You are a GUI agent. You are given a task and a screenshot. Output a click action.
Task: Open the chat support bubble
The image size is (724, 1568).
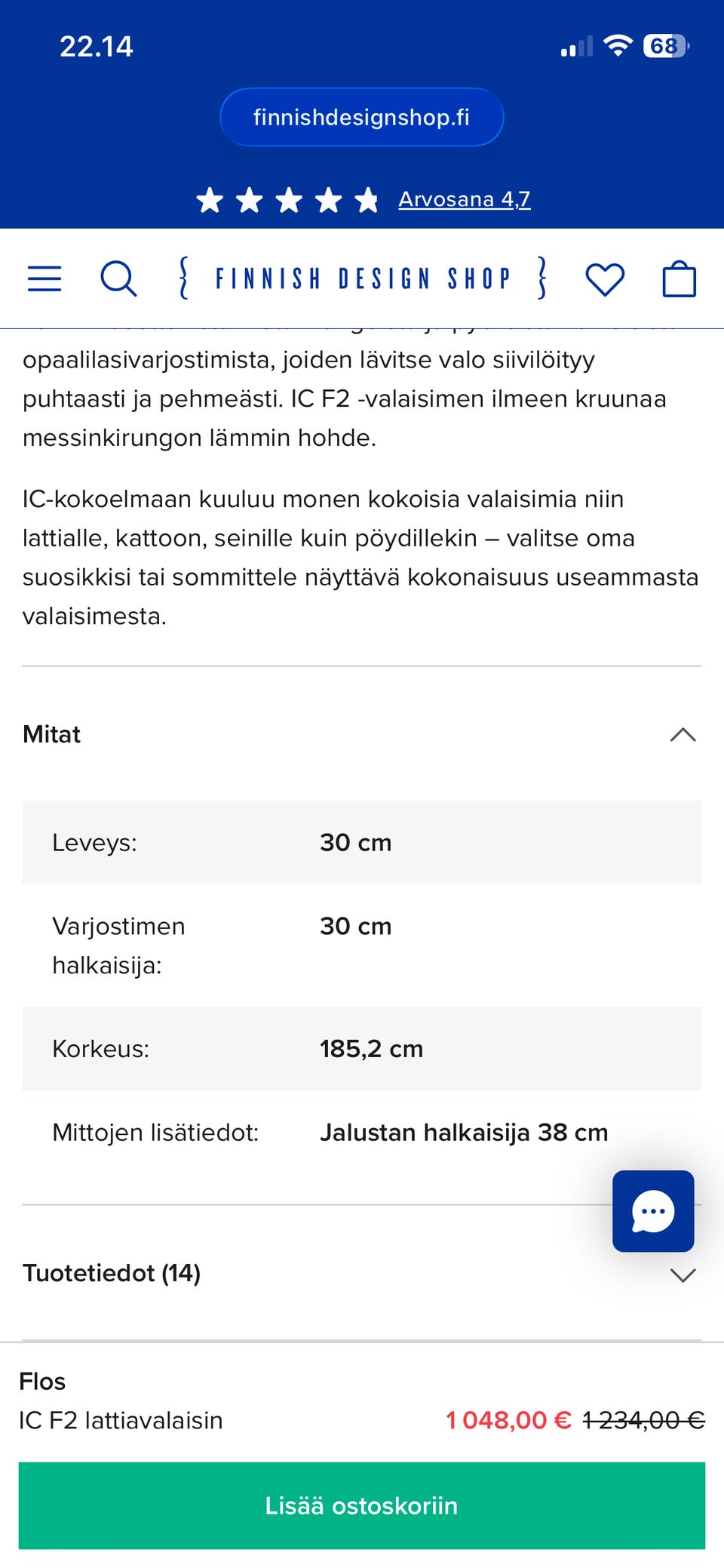(x=653, y=1211)
